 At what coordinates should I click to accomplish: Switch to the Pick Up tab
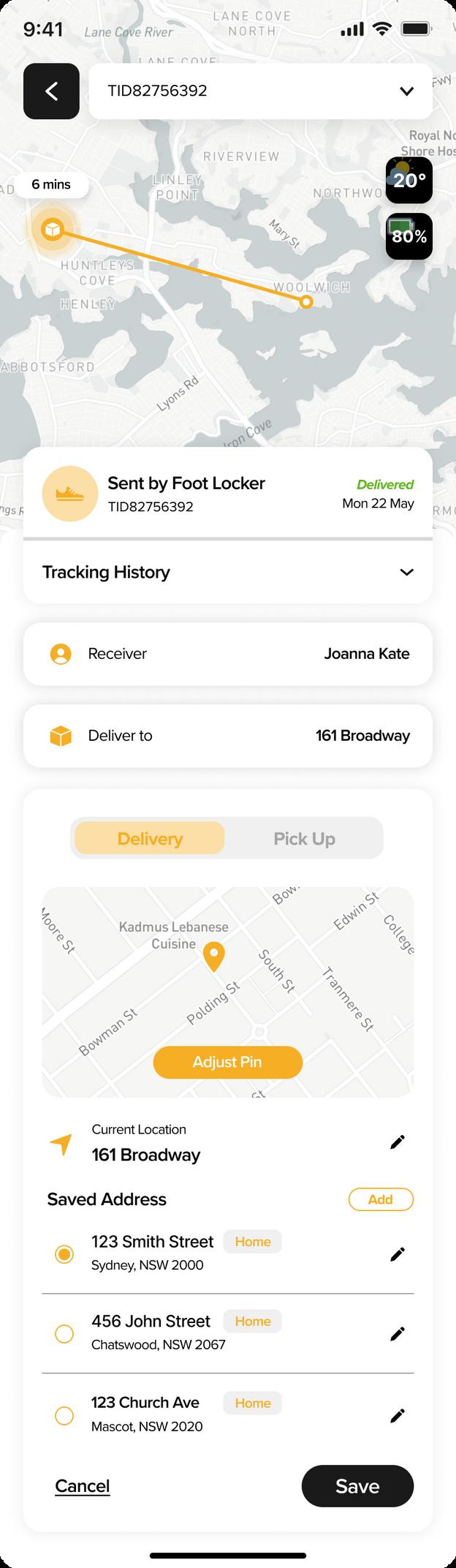point(304,838)
